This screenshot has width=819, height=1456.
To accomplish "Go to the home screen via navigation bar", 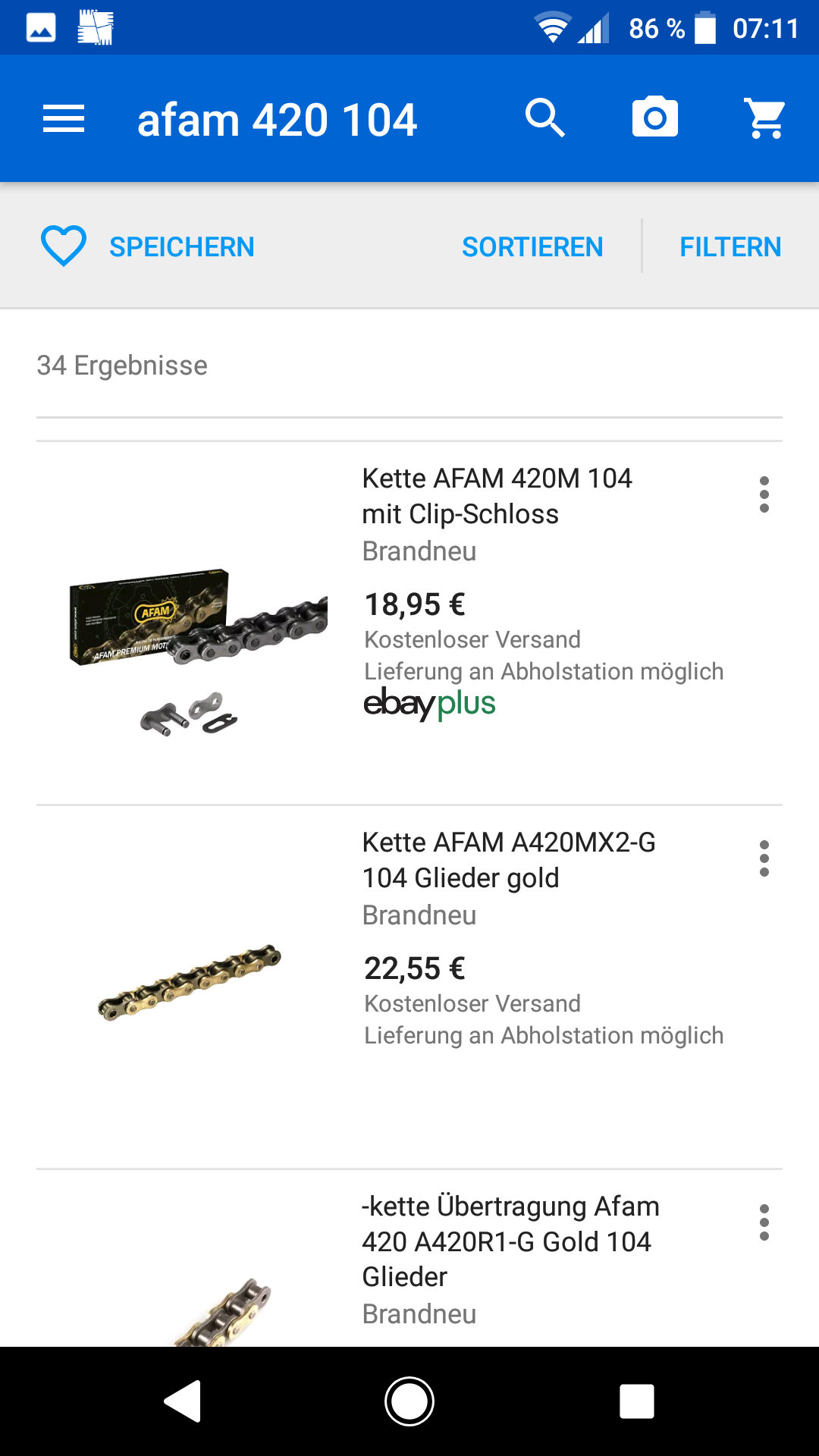I will click(x=409, y=1401).
